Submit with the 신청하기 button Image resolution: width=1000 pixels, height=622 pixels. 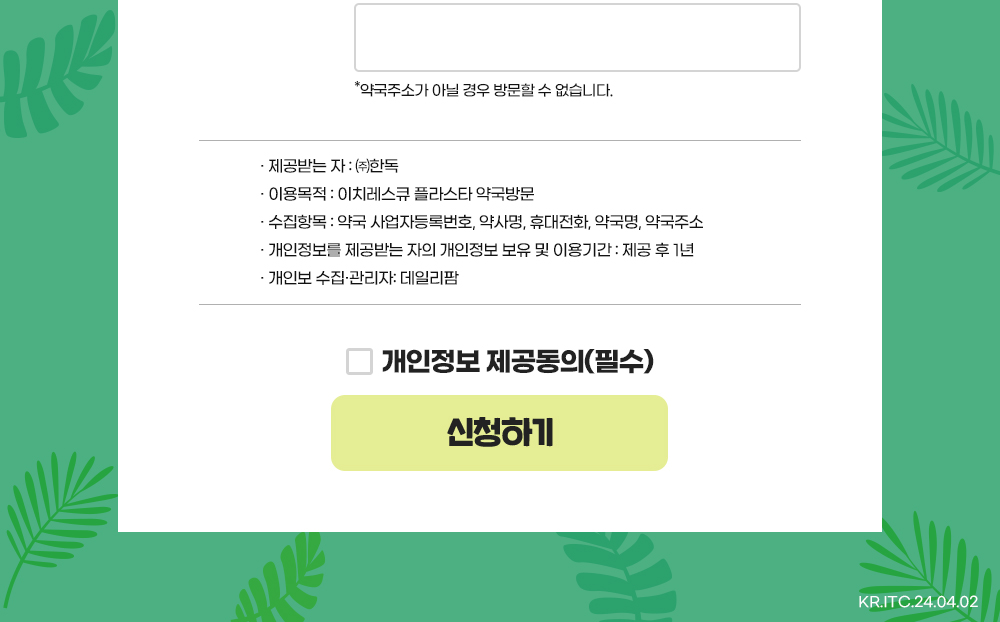tap(499, 433)
